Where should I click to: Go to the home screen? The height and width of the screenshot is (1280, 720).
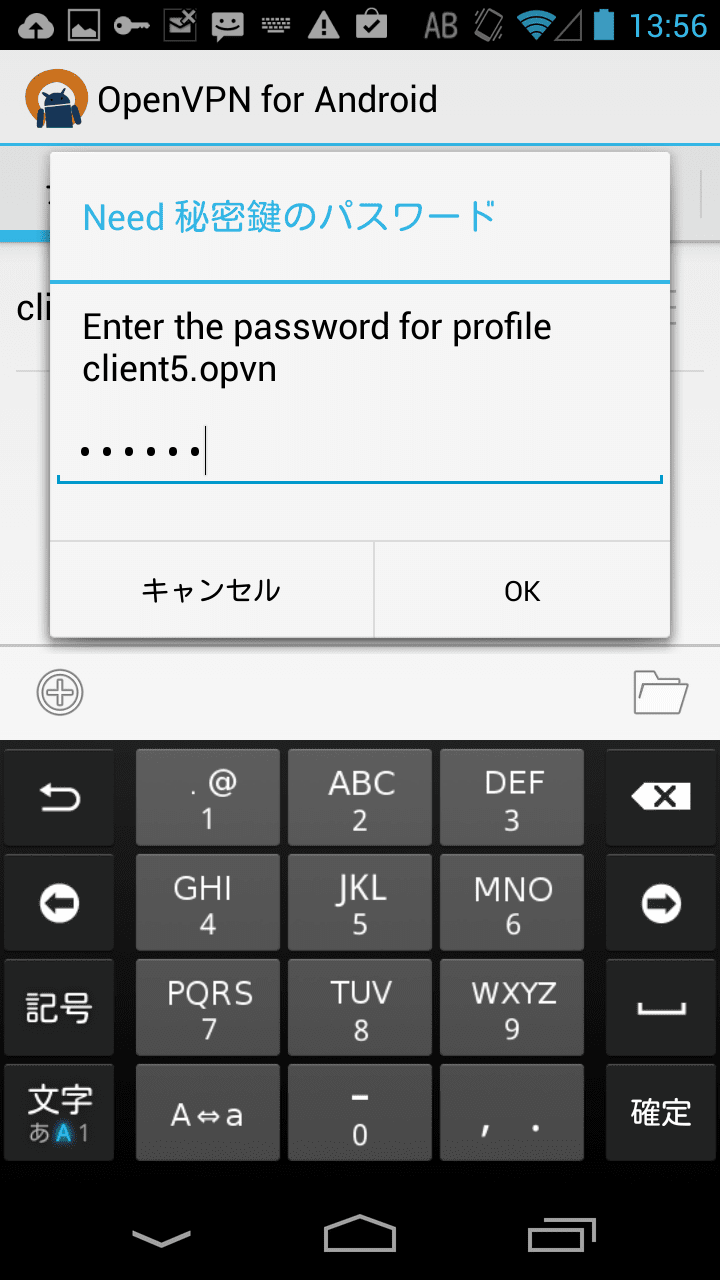tap(360, 1235)
